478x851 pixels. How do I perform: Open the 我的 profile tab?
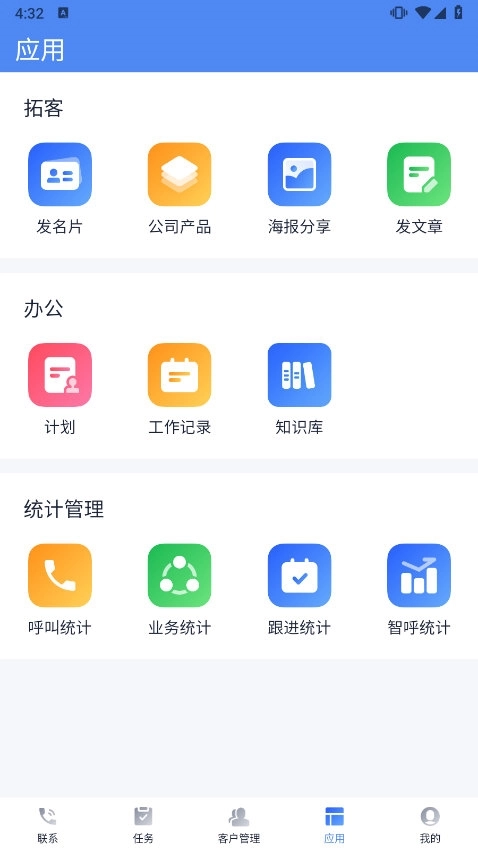coord(430,825)
